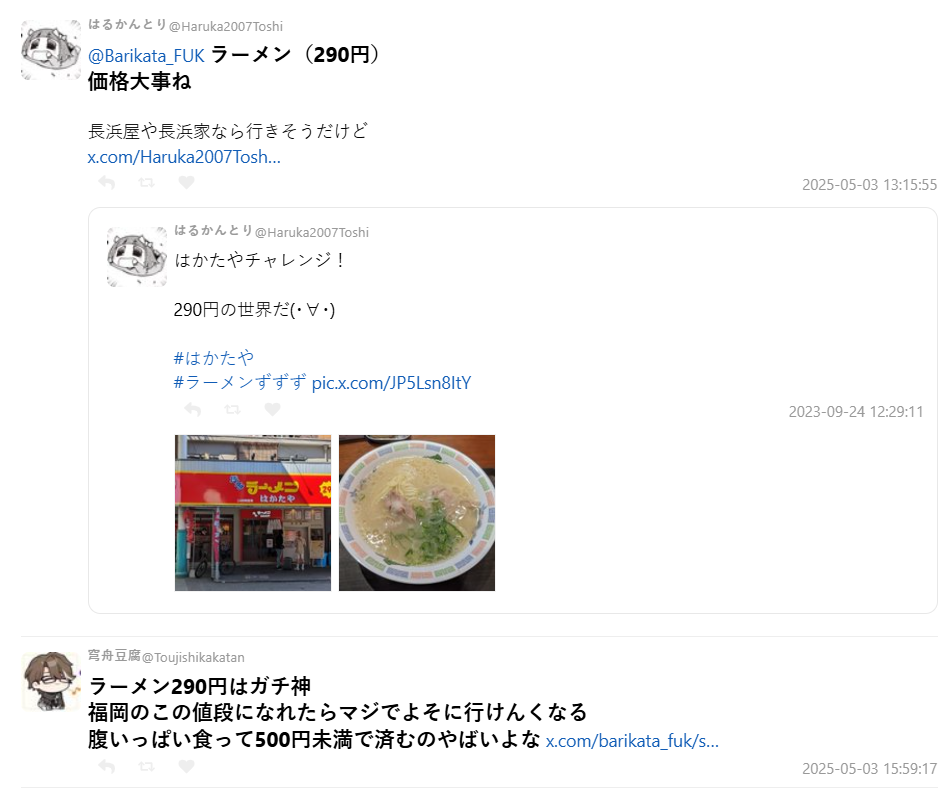Reply to the はかたやチャレンジ quoted tweet
This screenshot has height=789, width=946.
point(193,410)
